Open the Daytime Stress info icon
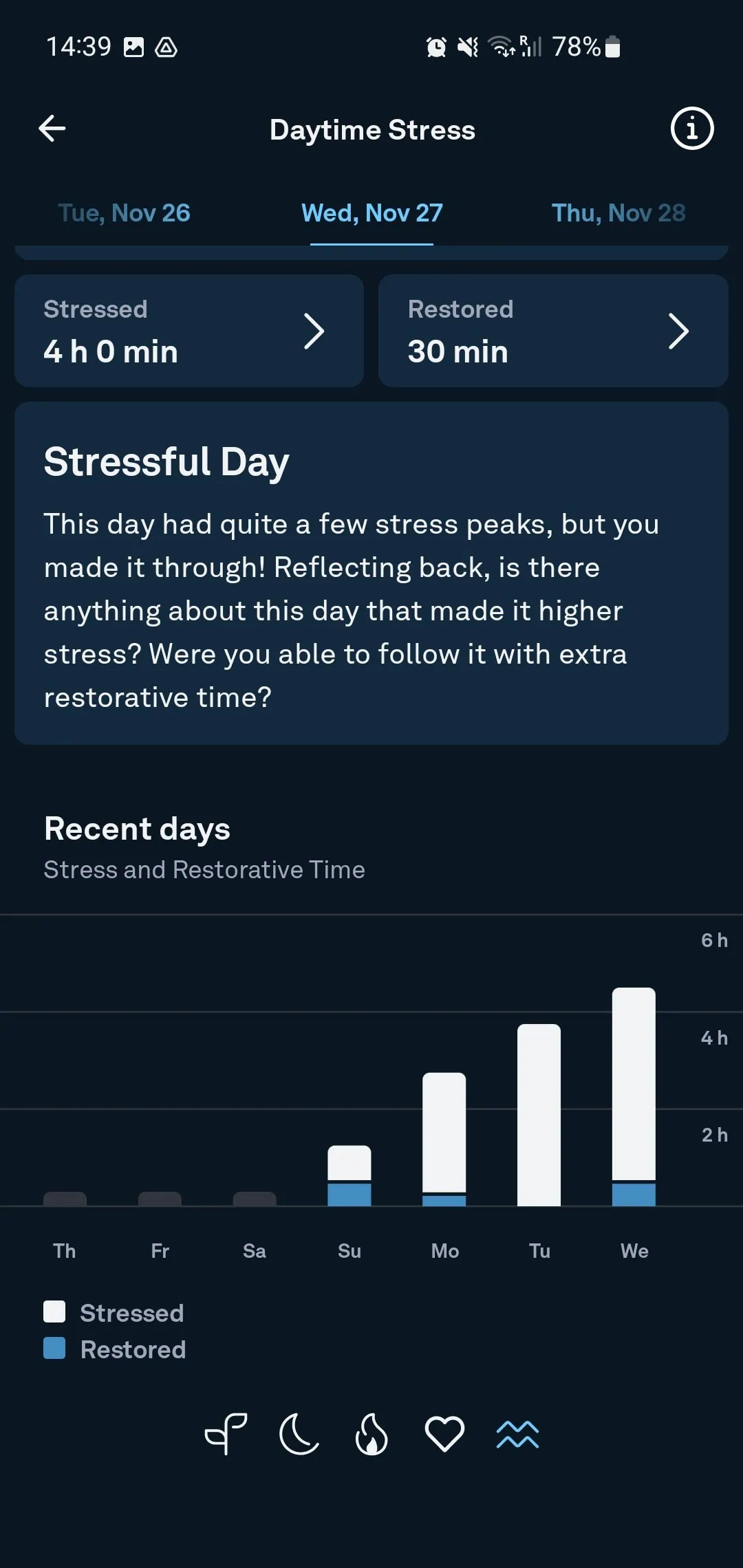 [691, 129]
